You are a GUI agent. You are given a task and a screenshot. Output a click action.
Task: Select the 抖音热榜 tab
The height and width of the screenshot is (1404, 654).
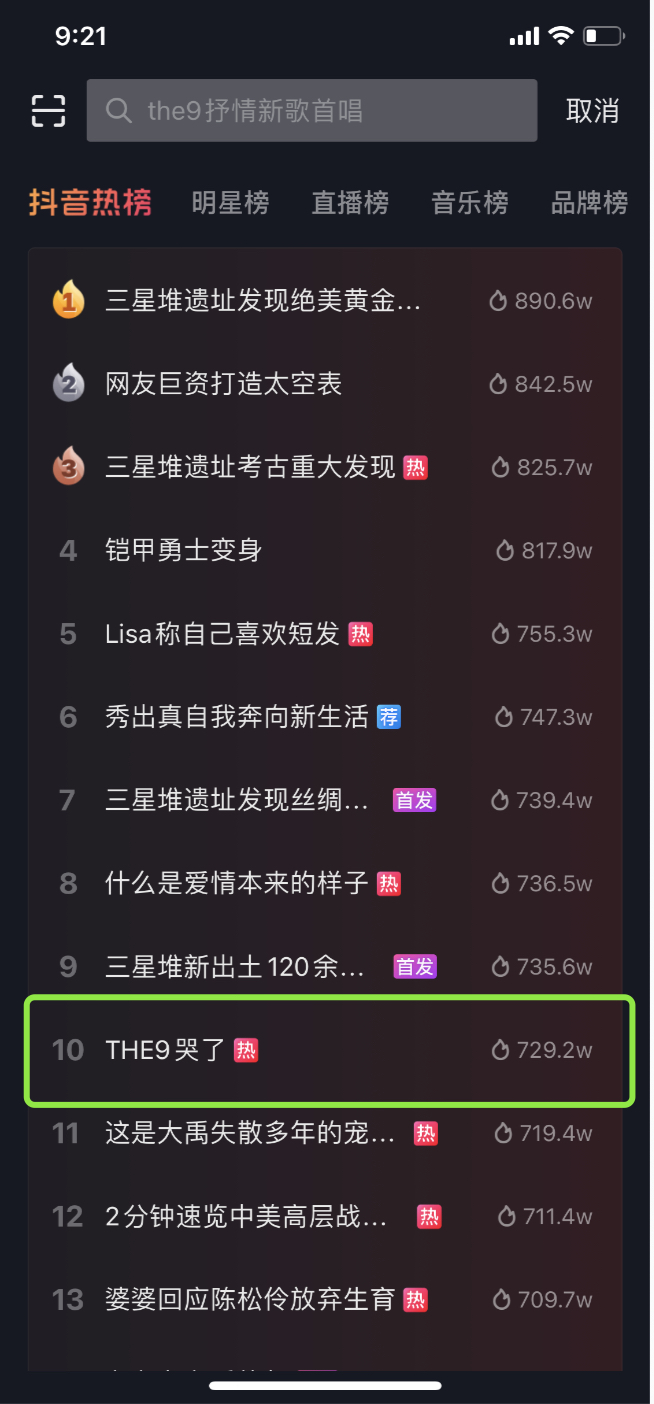pyautogui.click(x=90, y=203)
